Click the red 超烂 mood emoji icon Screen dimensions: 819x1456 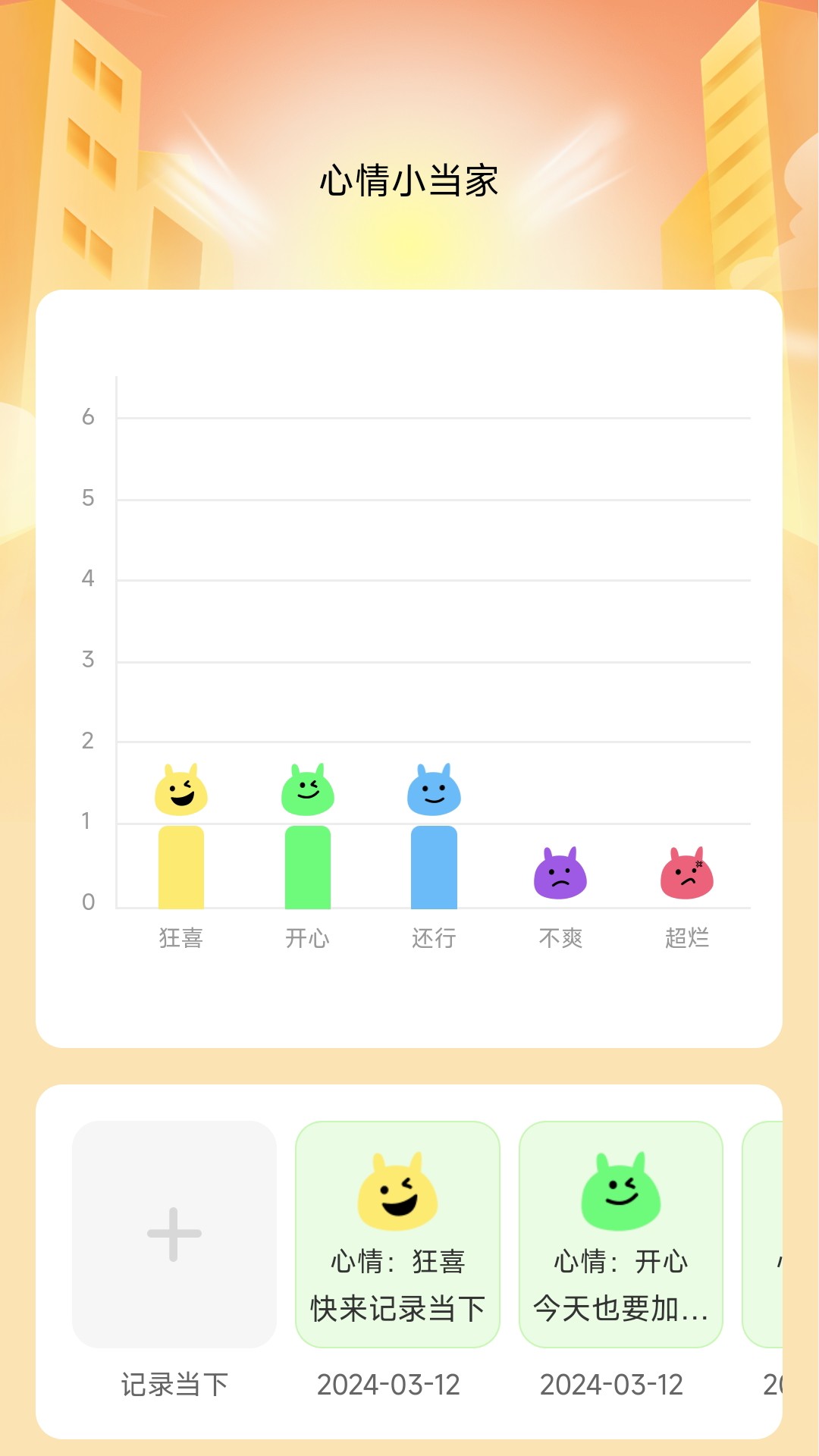tap(686, 872)
